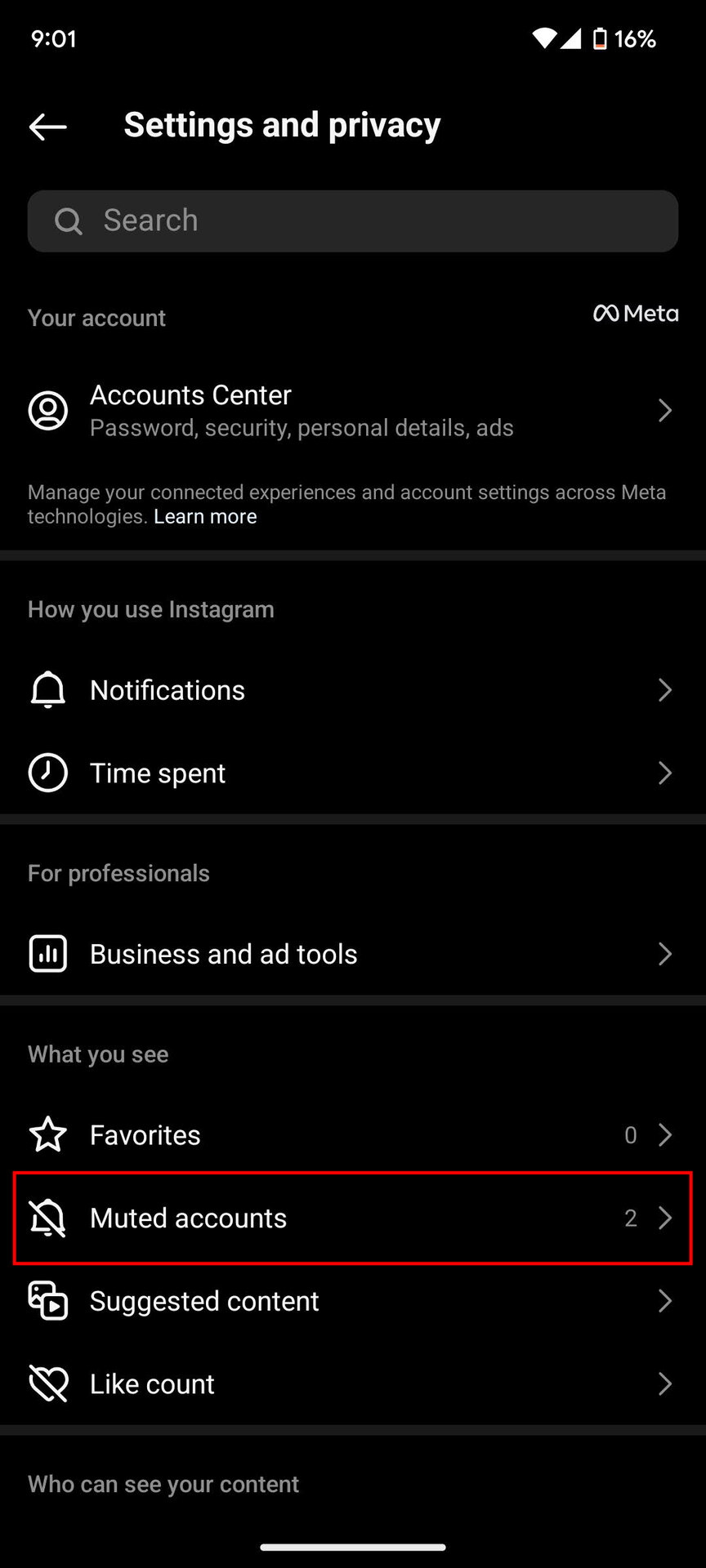Open Business and ad tools

pos(353,954)
